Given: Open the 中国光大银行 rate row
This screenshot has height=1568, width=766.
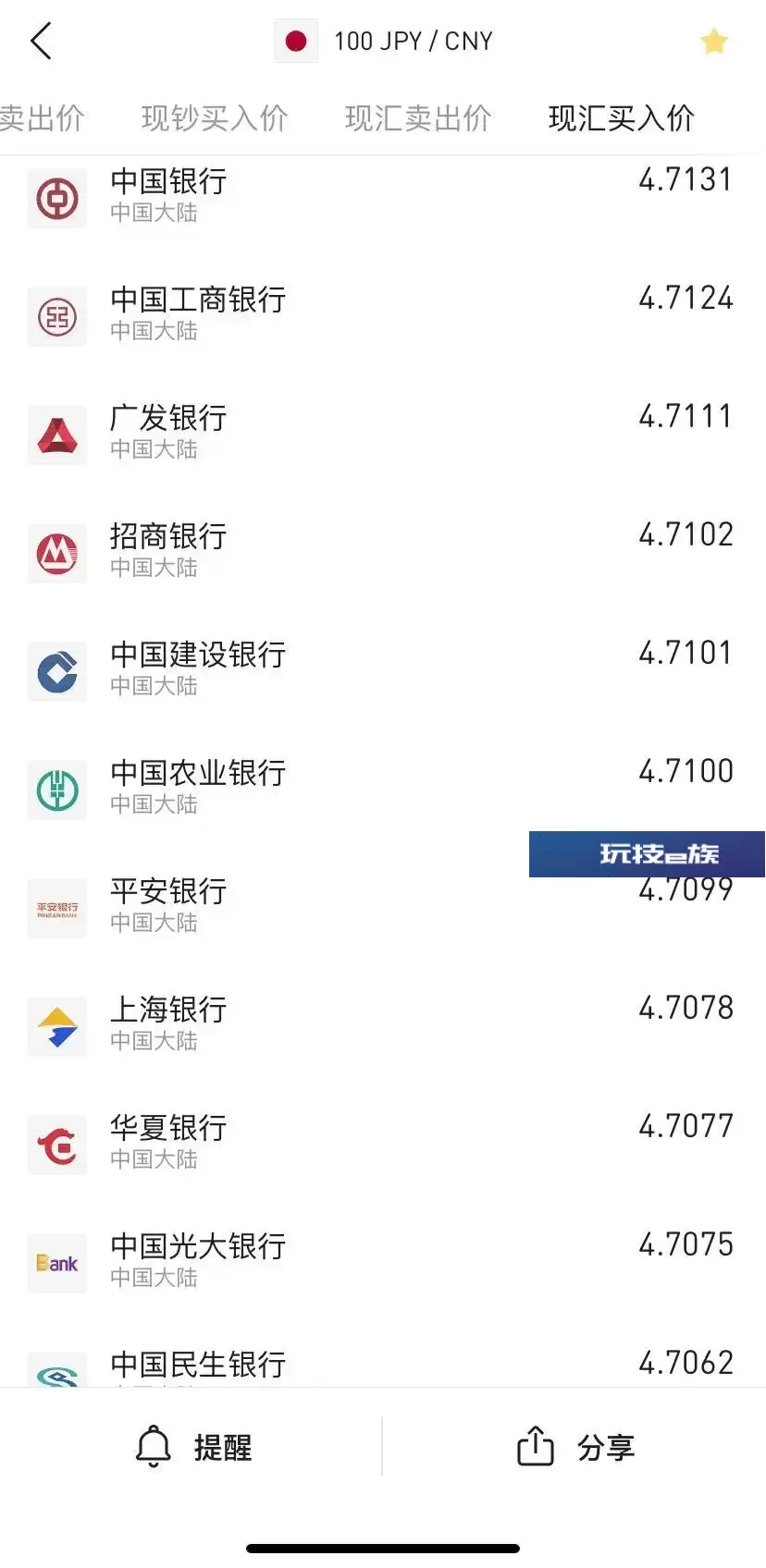Looking at the screenshot, I should (383, 1263).
